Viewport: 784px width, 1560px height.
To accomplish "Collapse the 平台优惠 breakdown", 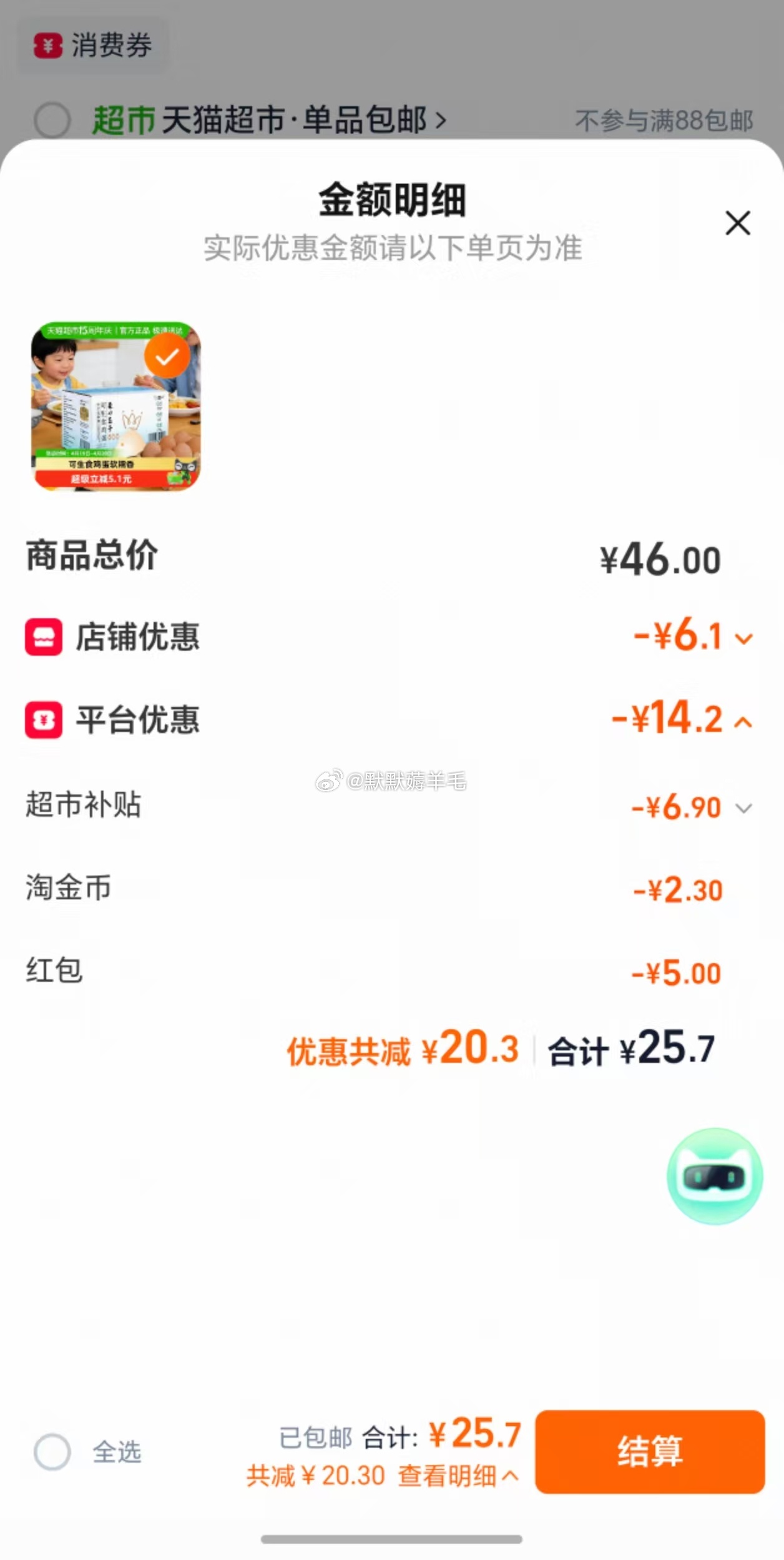I will pos(743,722).
